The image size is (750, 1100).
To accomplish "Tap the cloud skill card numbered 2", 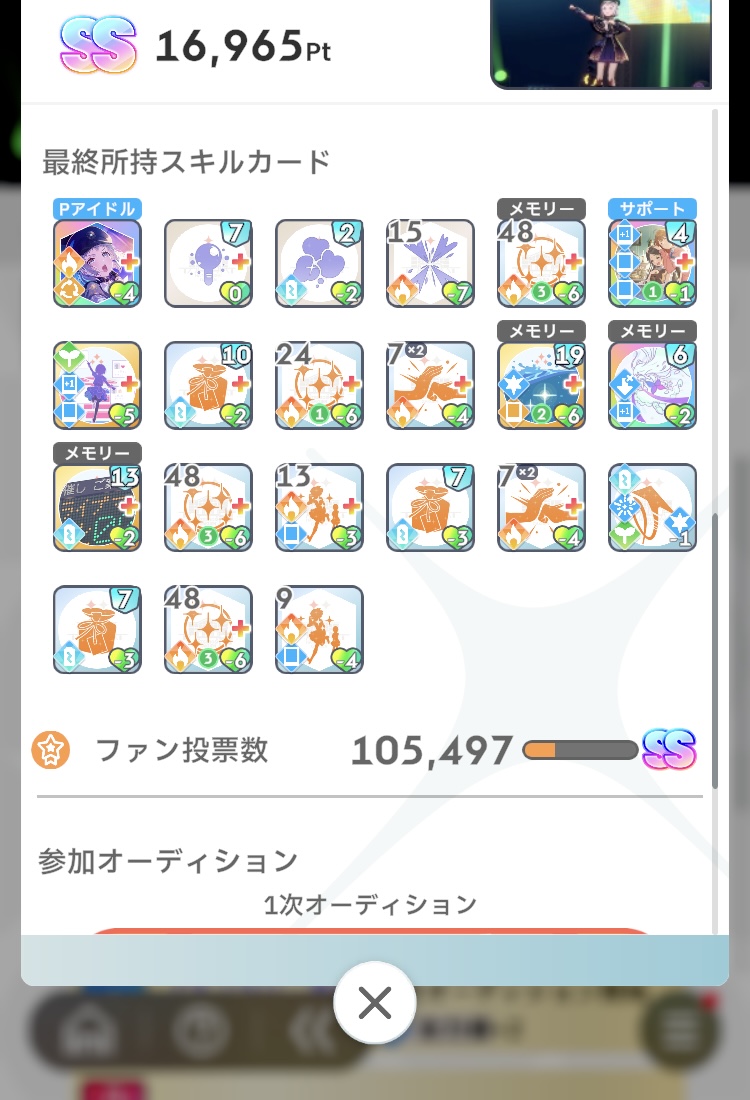I will [319, 263].
